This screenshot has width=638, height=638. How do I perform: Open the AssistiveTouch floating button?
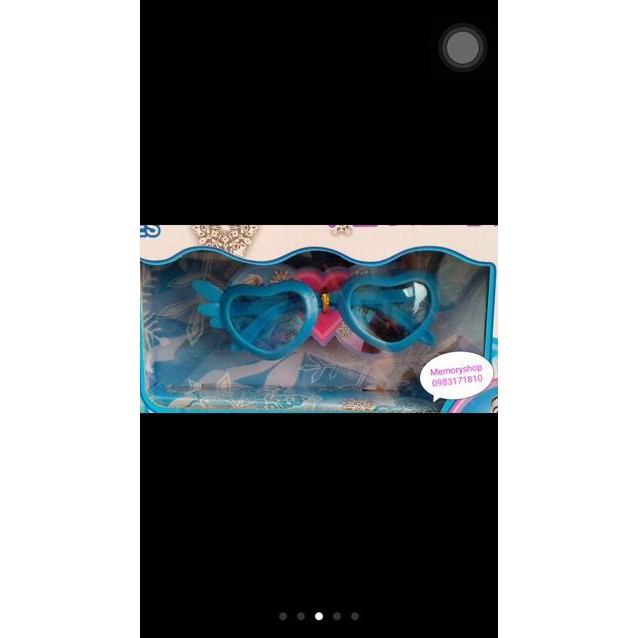tap(462, 47)
